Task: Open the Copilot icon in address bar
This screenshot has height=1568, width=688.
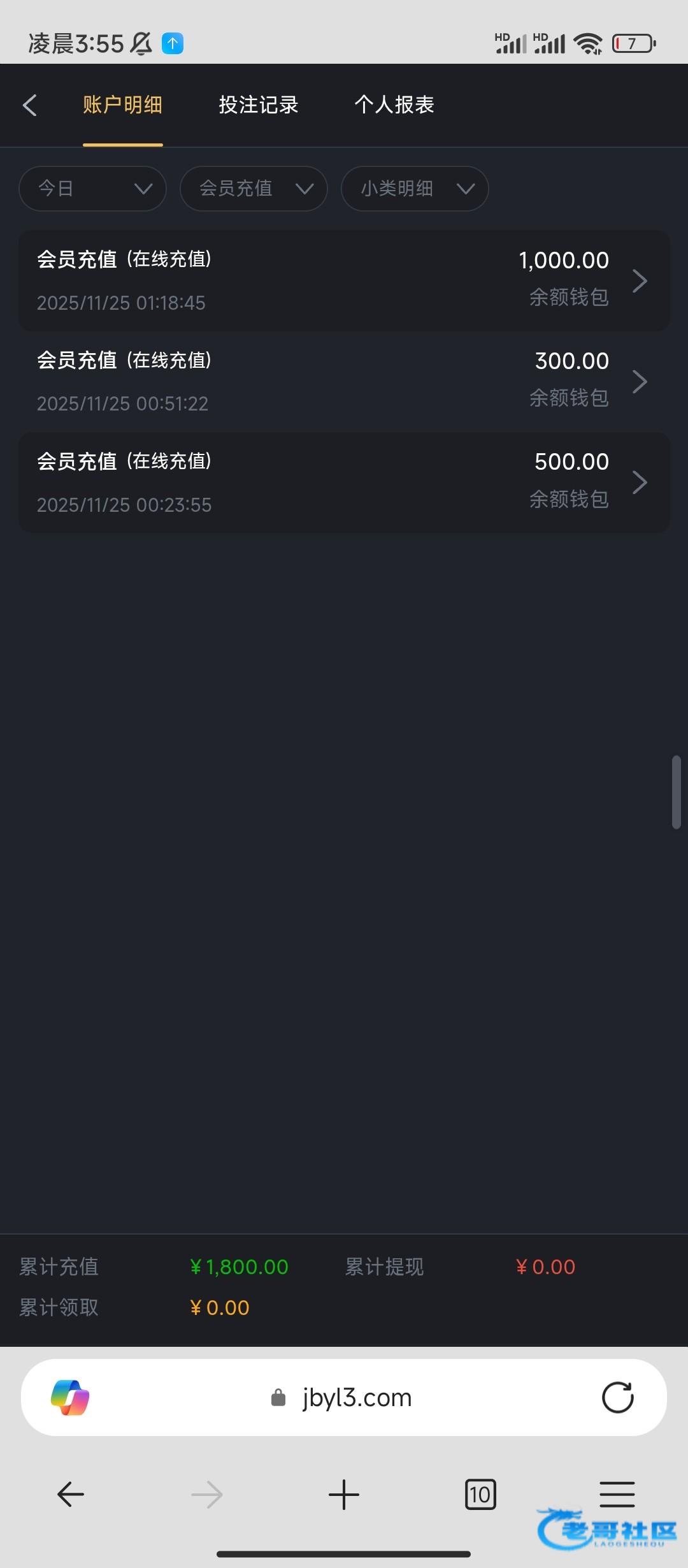Action: click(70, 1398)
